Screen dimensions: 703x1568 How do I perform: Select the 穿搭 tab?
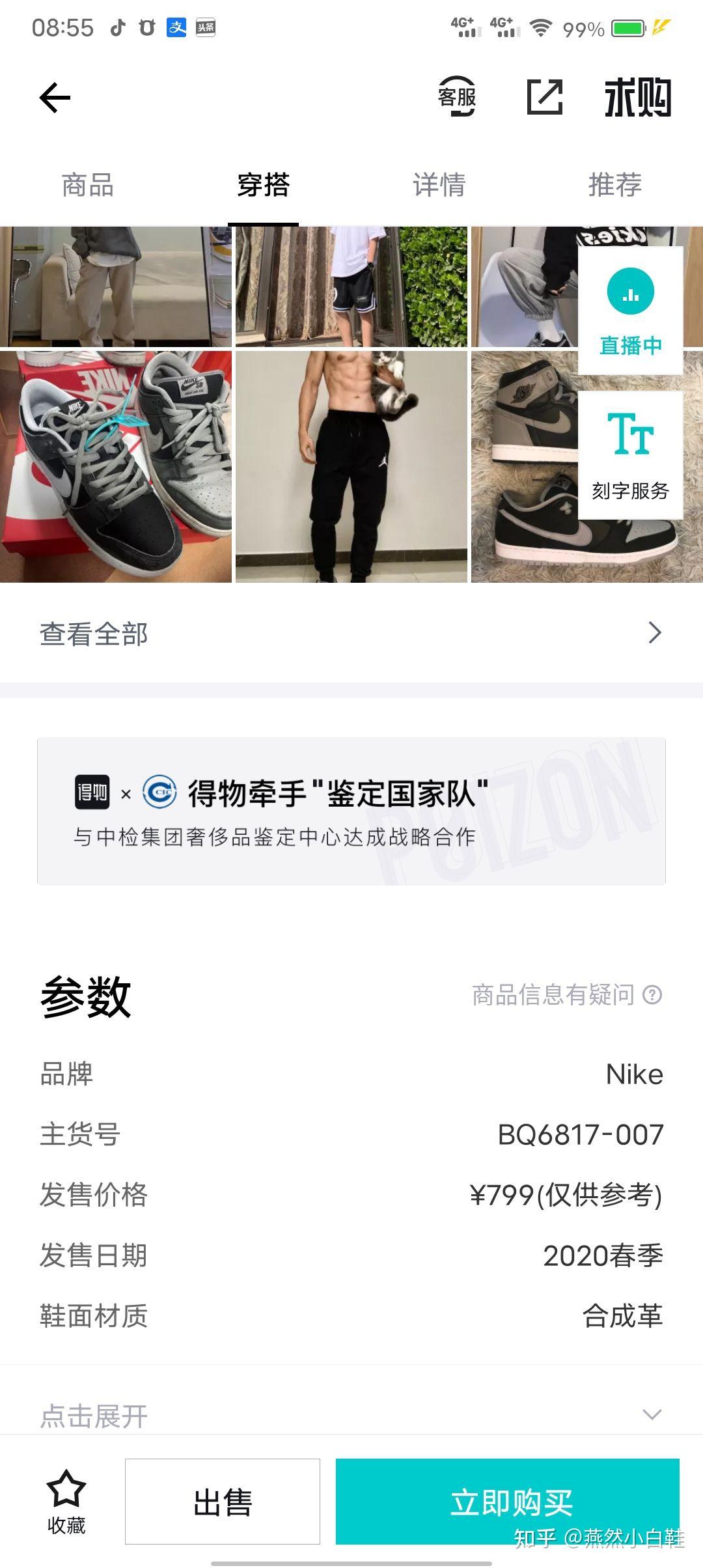(x=264, y=185)
